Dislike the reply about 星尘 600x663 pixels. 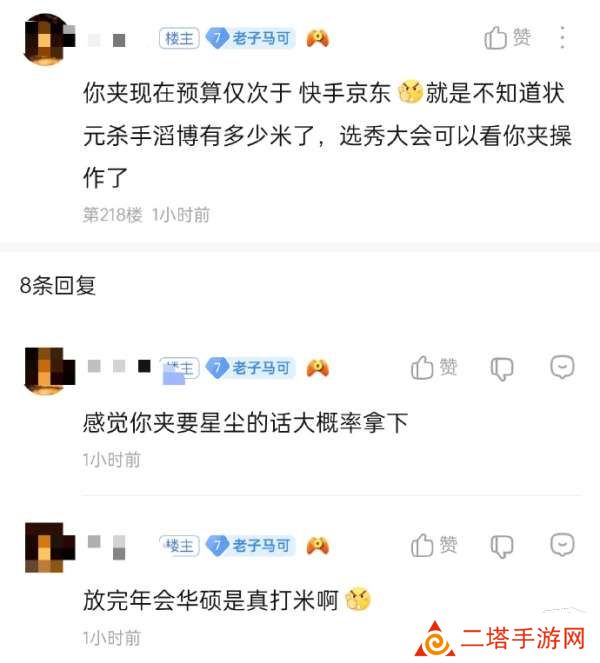[x=502, y=368]
